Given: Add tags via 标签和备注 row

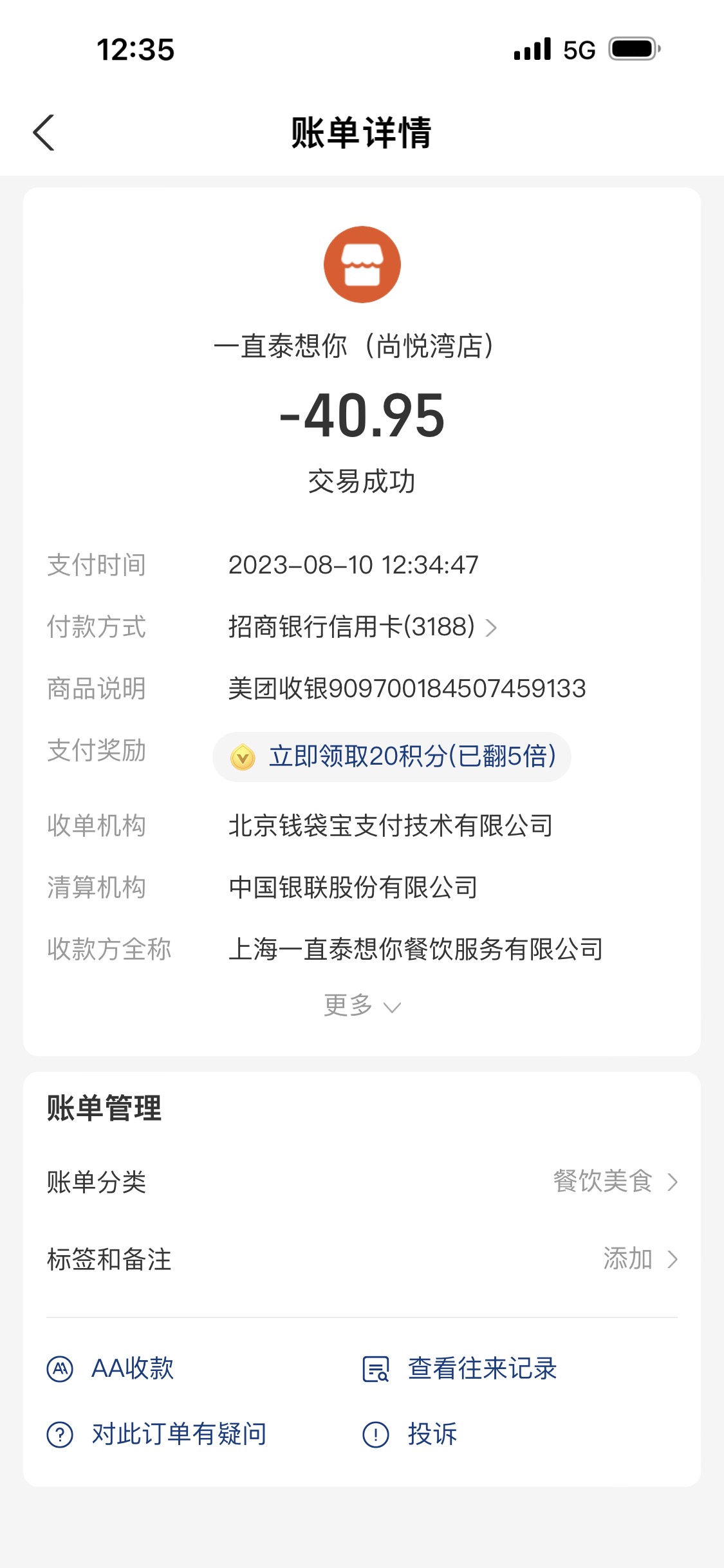Looking at the screenshot, I should tap(362, 1259).
